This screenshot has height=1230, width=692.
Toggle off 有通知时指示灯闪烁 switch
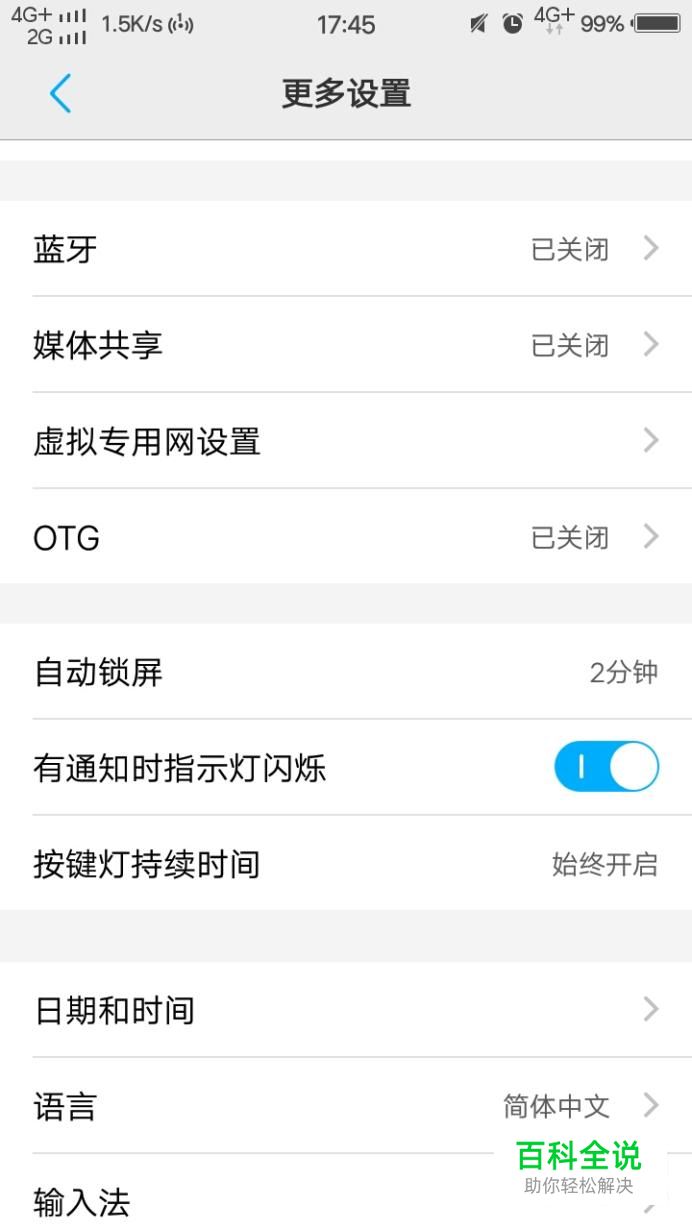point(606,767)
